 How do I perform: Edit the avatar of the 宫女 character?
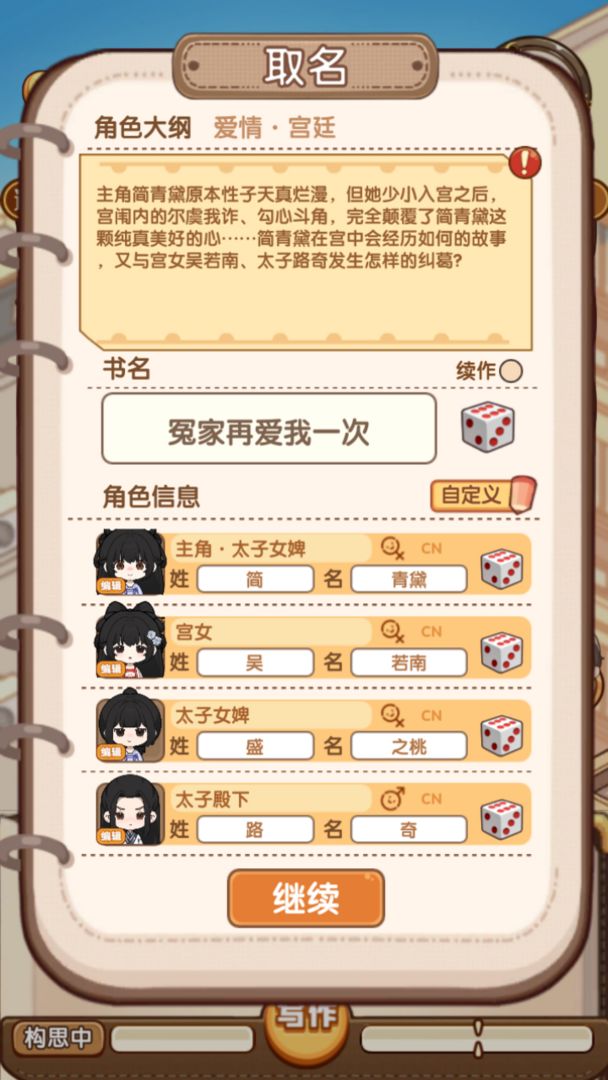coord(130,647)
